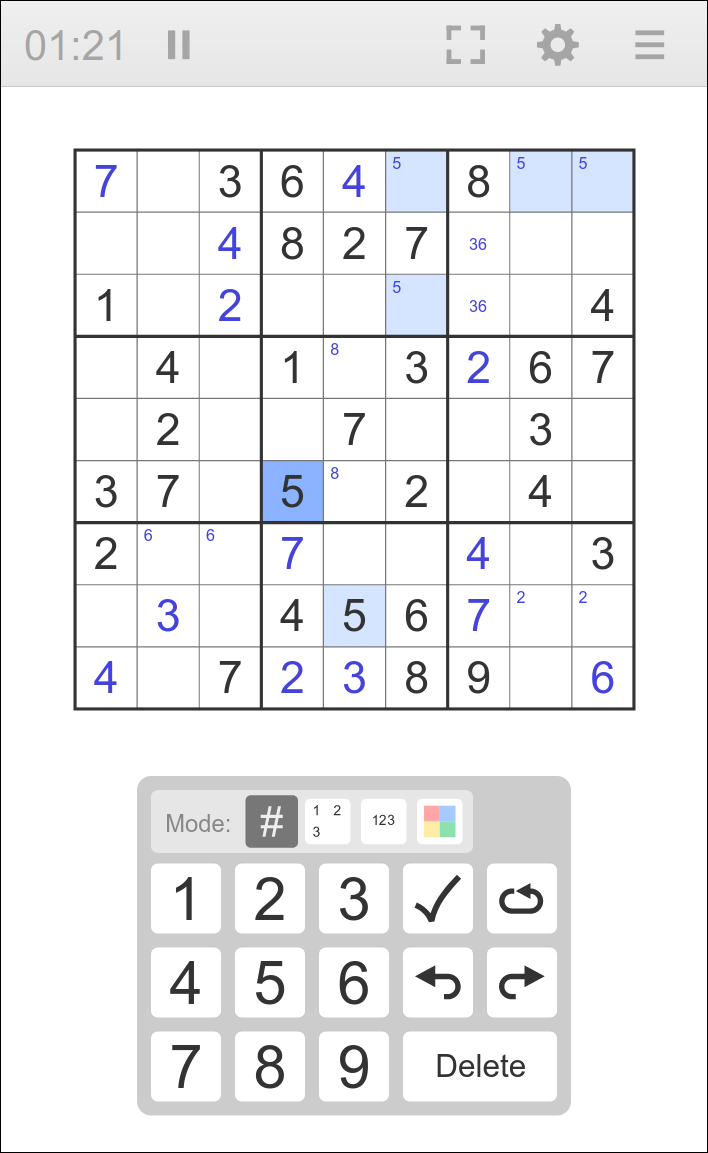
Task: Redo the undone move
Action: point(522,983)
